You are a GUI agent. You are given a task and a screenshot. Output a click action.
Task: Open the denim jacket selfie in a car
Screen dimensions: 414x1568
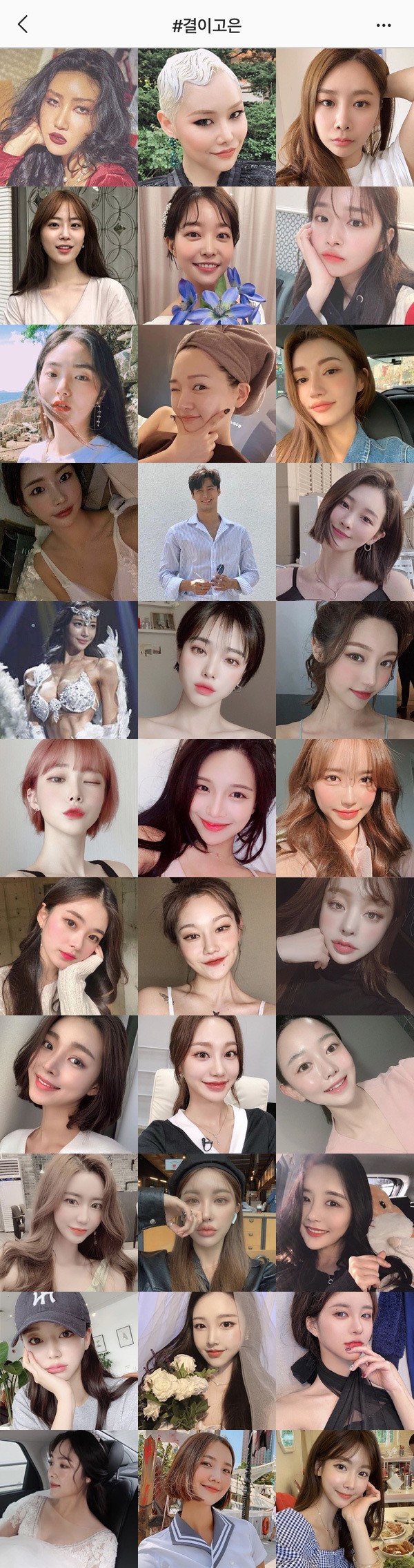click(345, 393)
